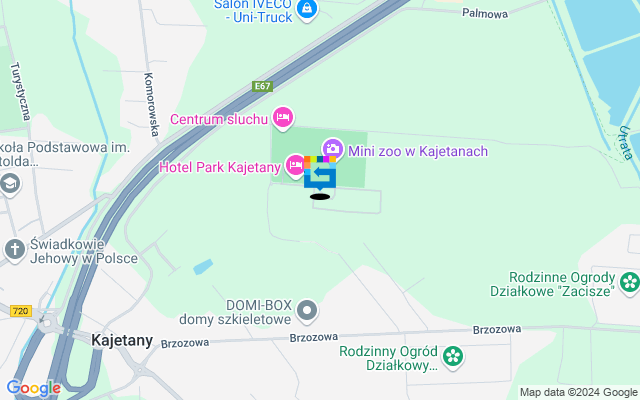Open the Hotel Park Kajetany marker

294,165
